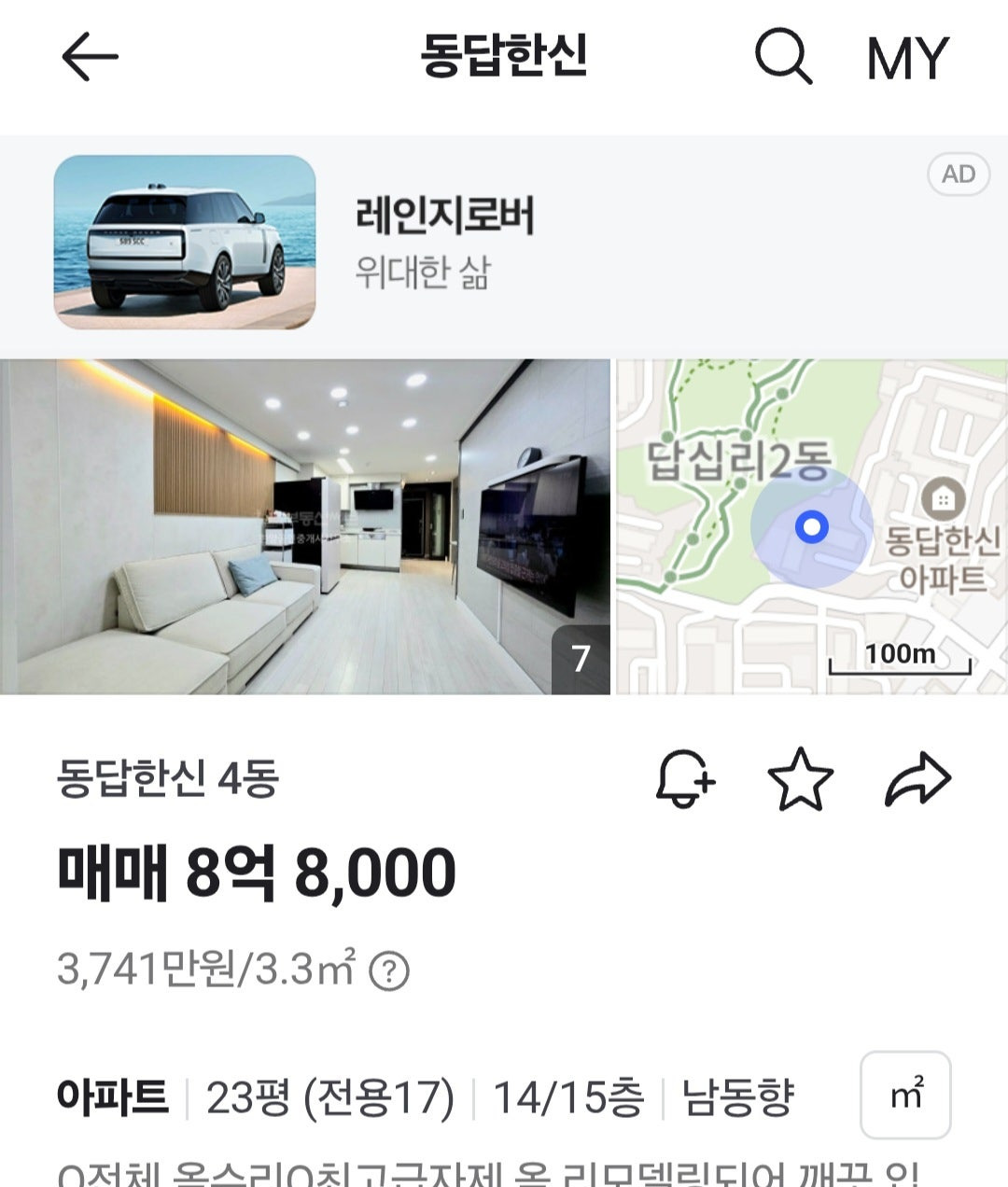Image resolution: width=1008 pixels, height=1187 pixels.
Task: Favorite this listing with the star
Action: point(800,778)
